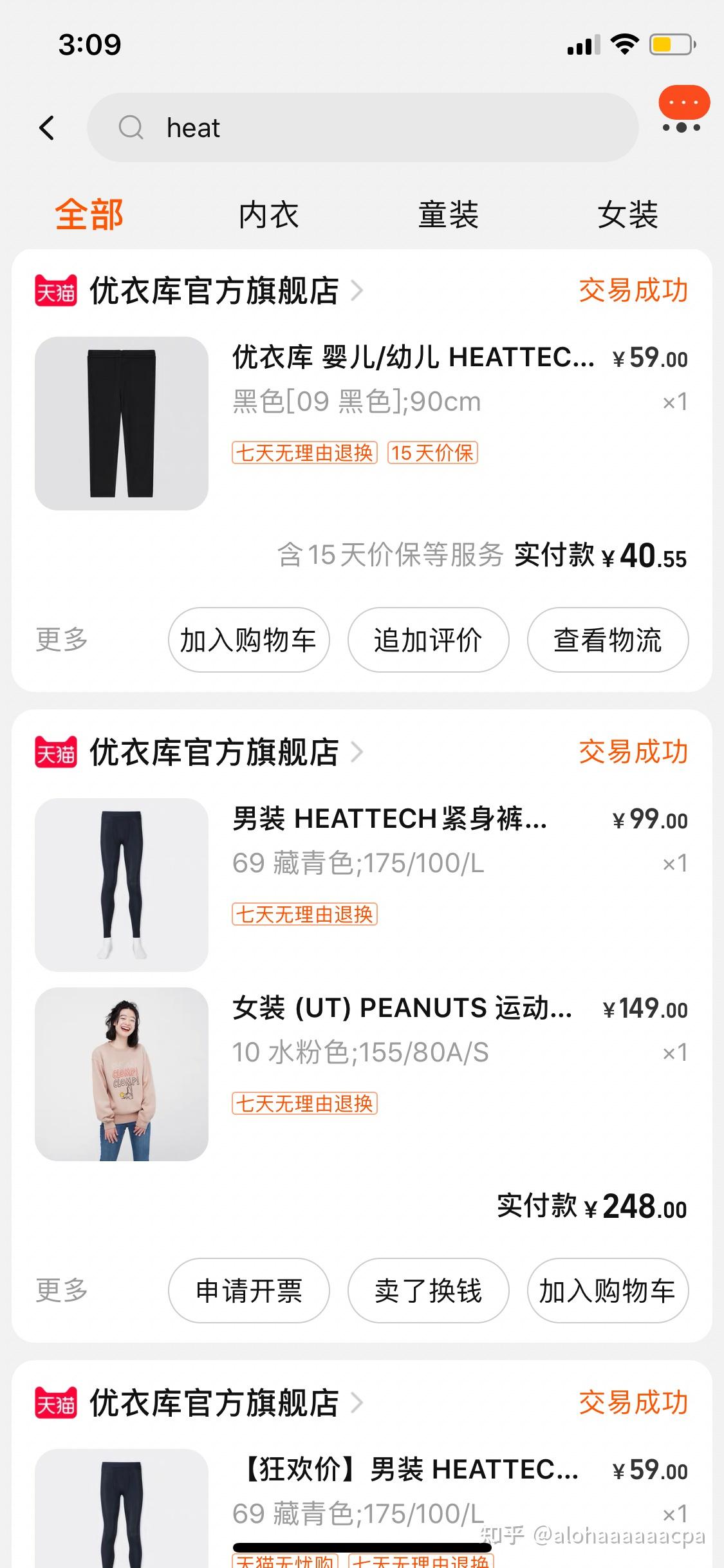
Task: Open the thumbnail of the PEANUTS sweatshirt
Action: (x=121, y=1074)
